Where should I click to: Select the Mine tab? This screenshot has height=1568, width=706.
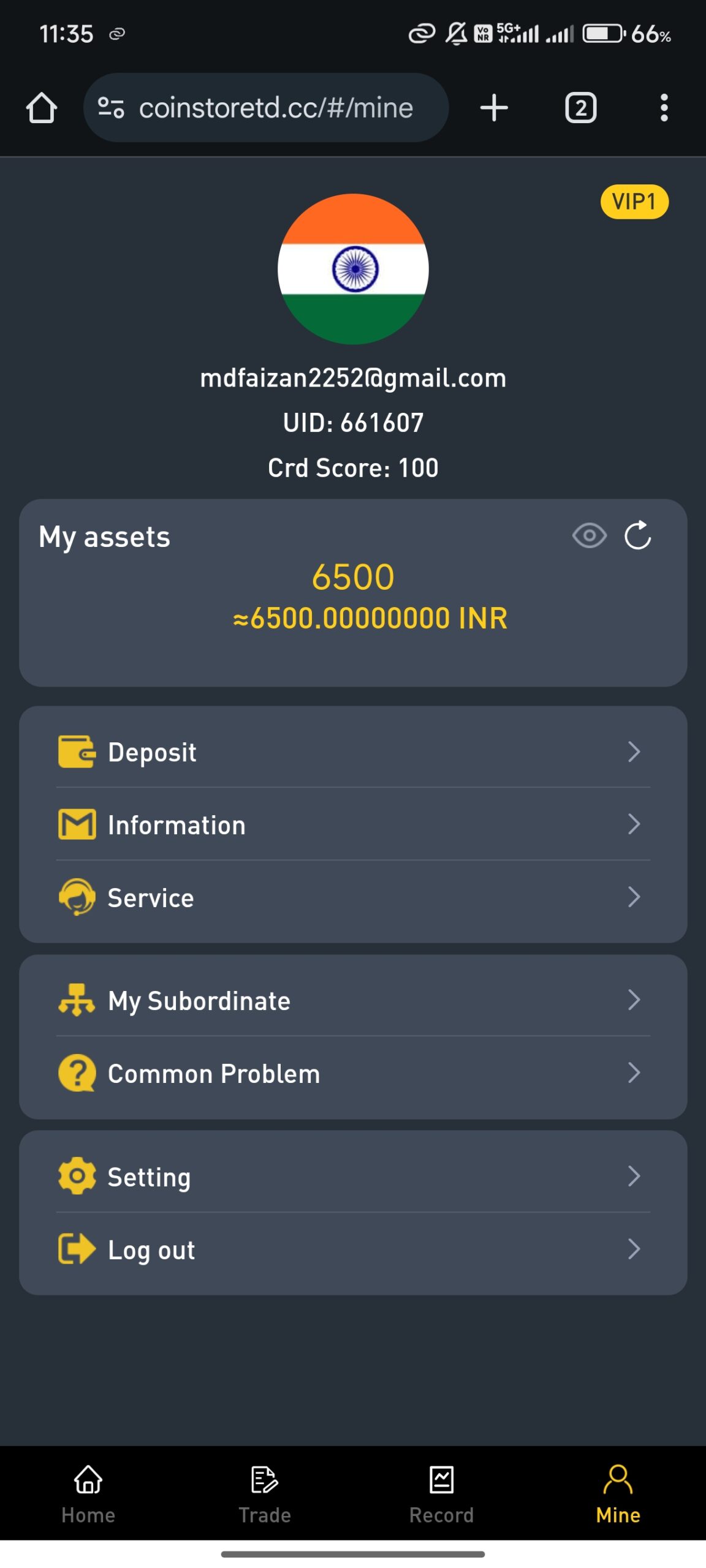(x=618, y=1493)
